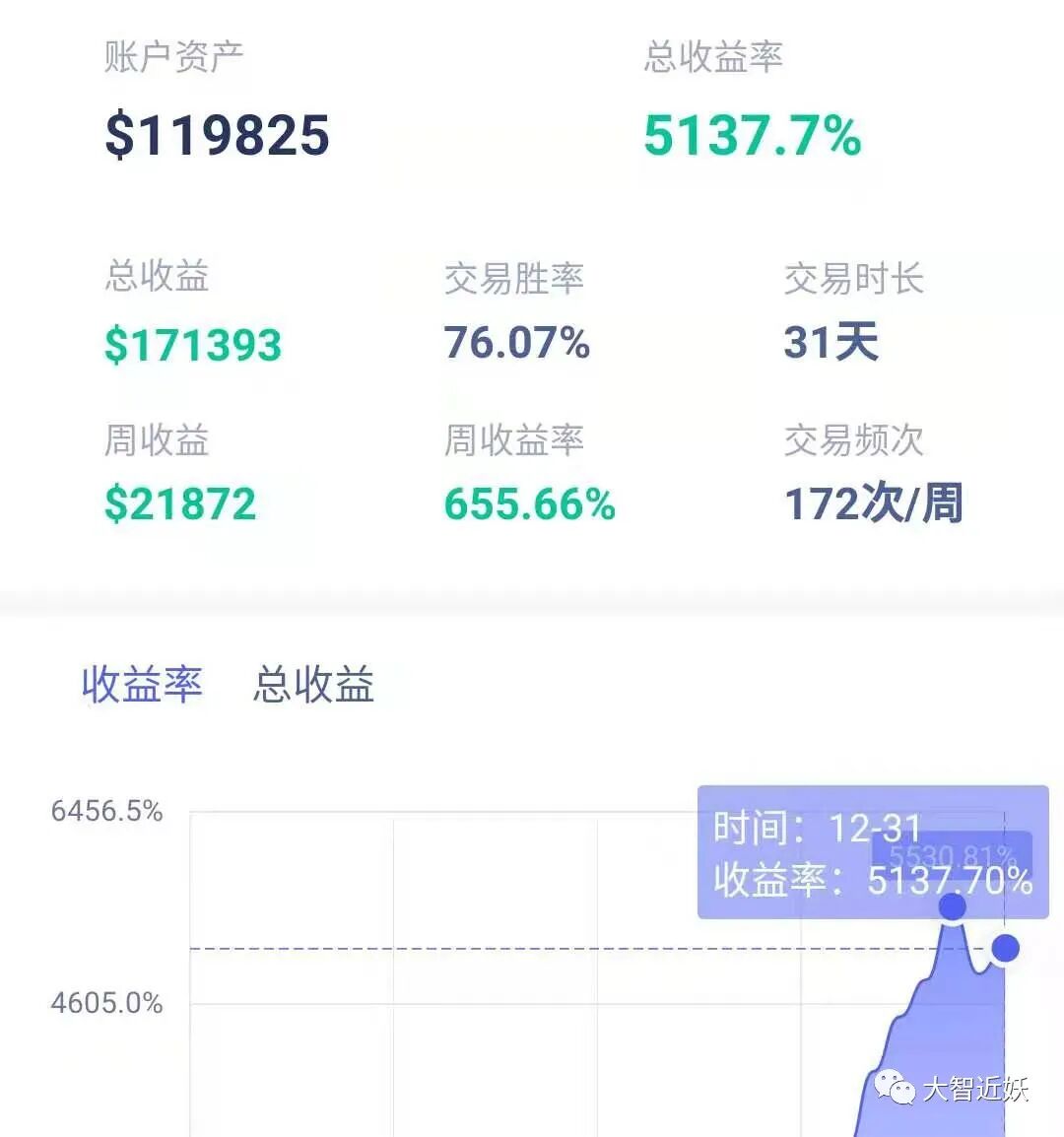Select the 收益率 chart tab
Image resolution: width=1064 pixels, height=1137 pixels.
point(142,684)
